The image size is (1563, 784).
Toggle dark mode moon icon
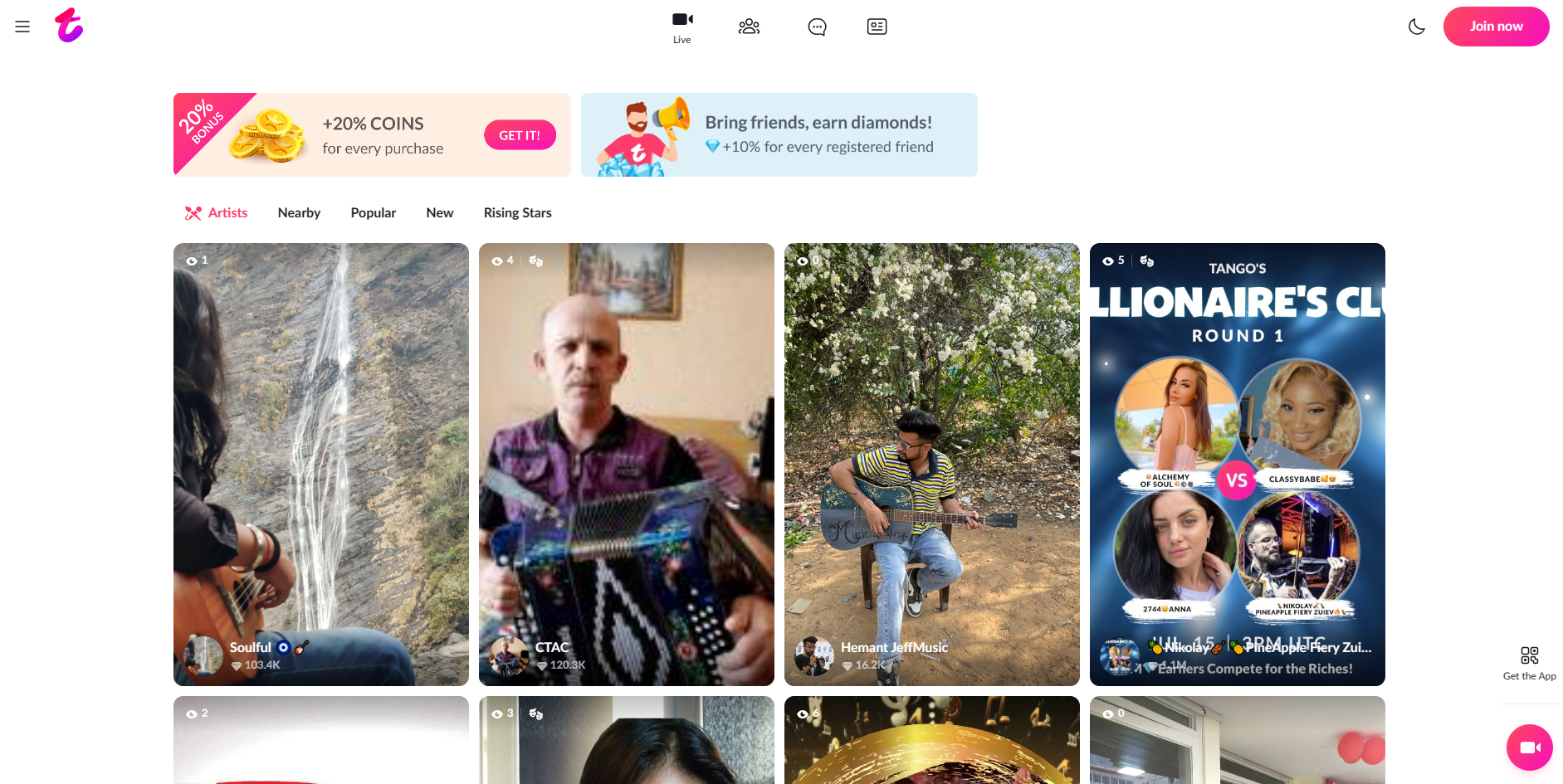point(1417,27)
